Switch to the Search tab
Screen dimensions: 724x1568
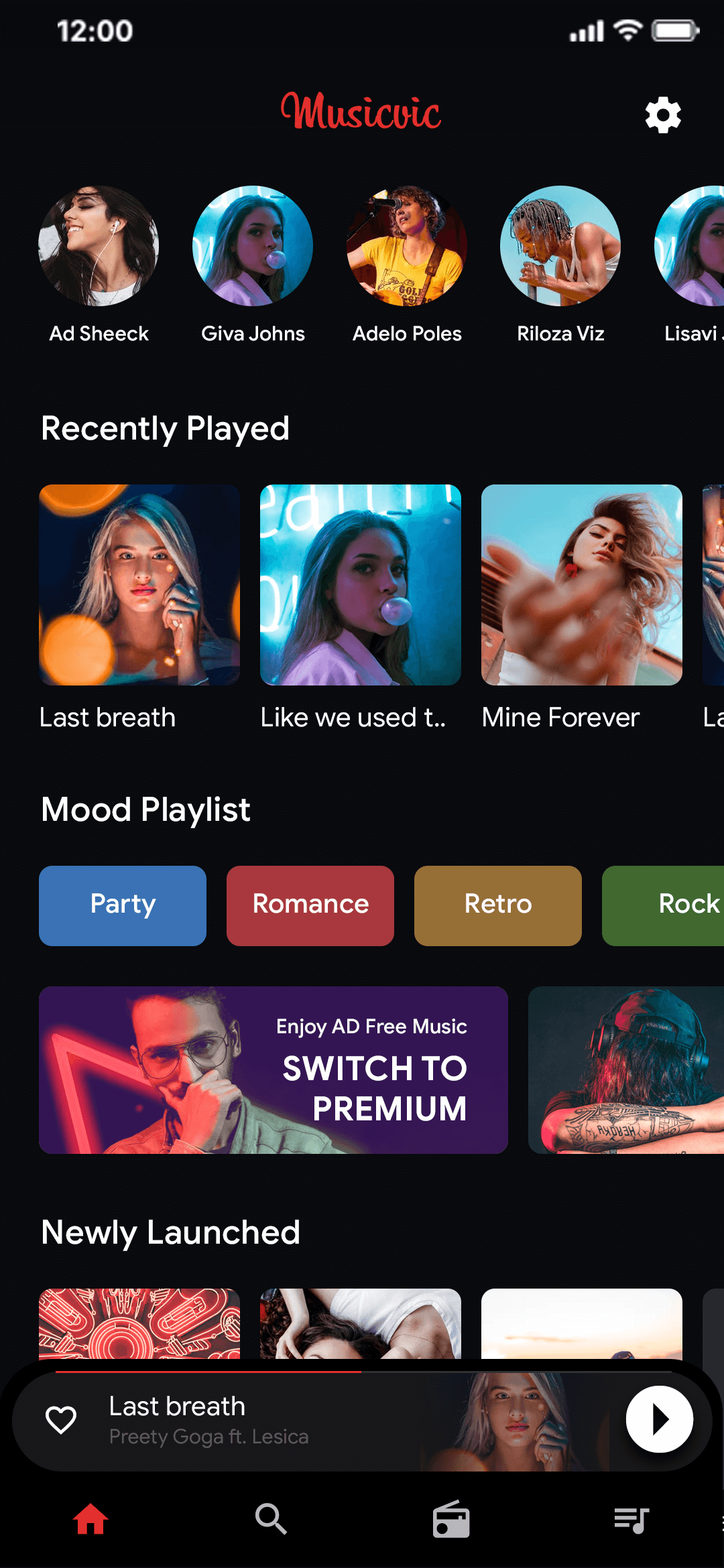(271, 1519)
